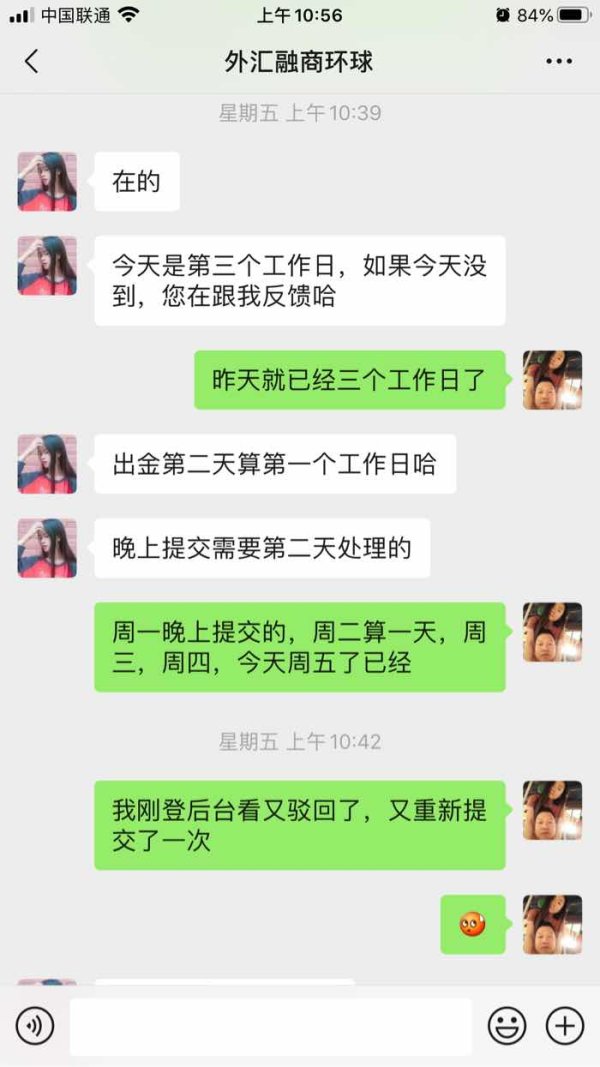Switch to voice message input
This screenshot has width=600, height=1067.
pos(35,1025)
